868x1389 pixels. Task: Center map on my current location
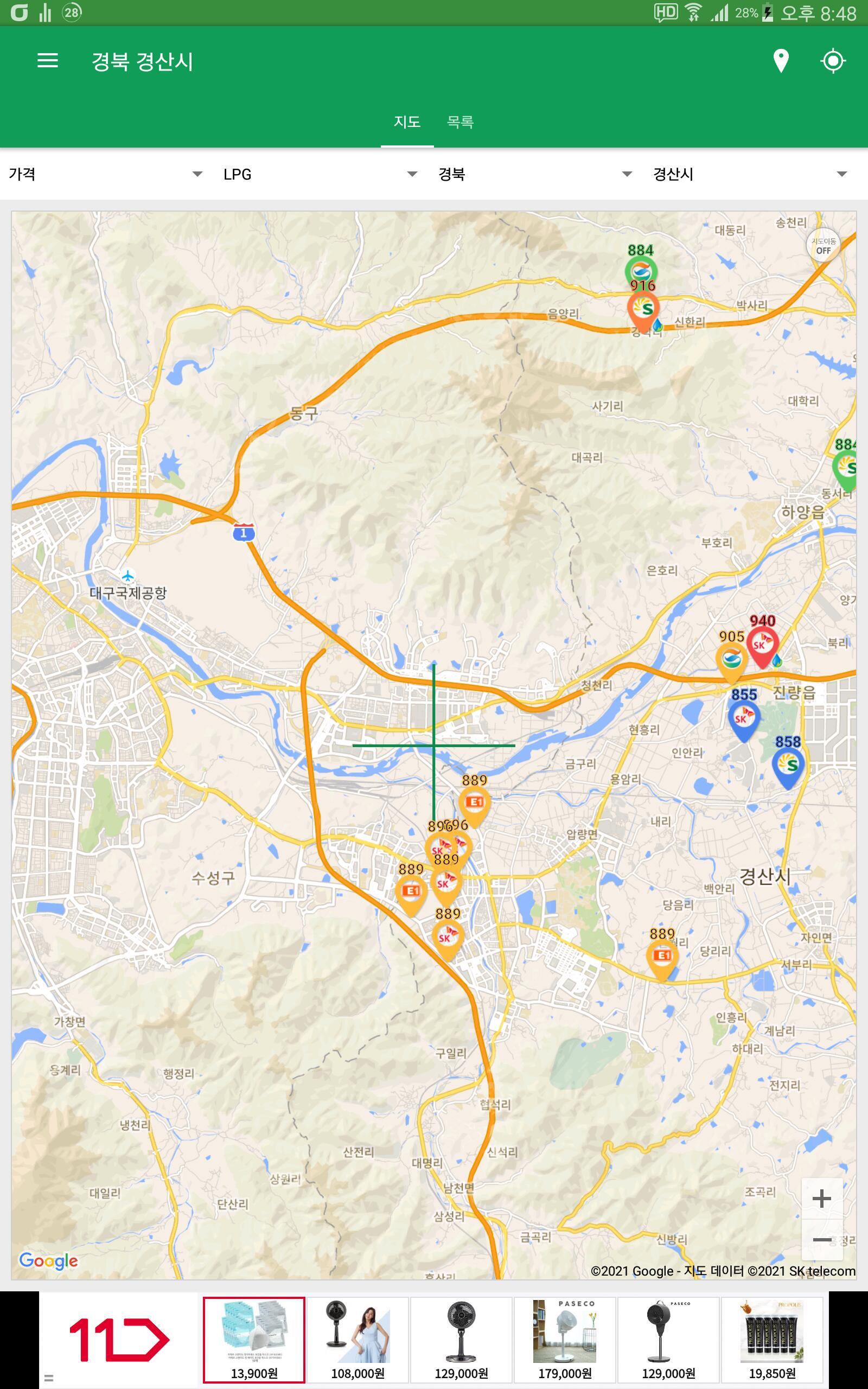click(833, 61)
